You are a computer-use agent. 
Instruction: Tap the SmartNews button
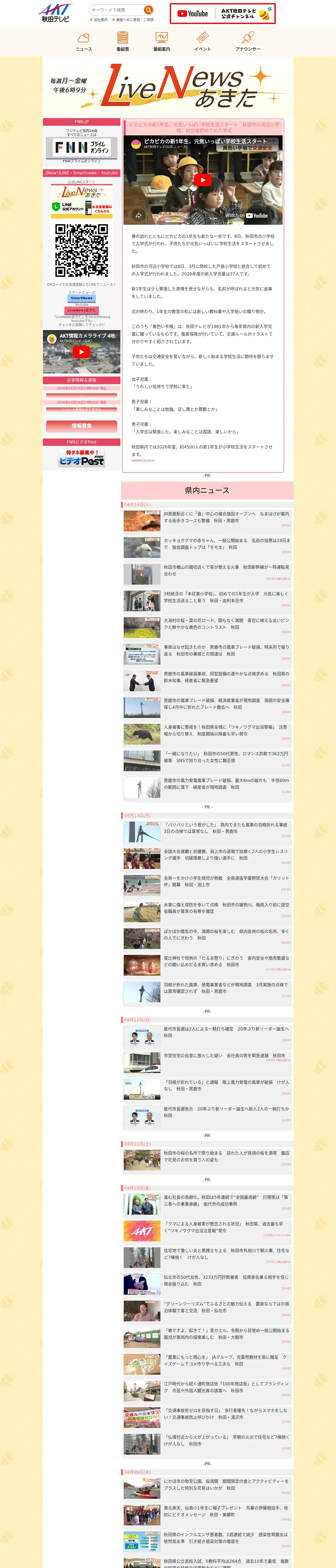(82, 298)
